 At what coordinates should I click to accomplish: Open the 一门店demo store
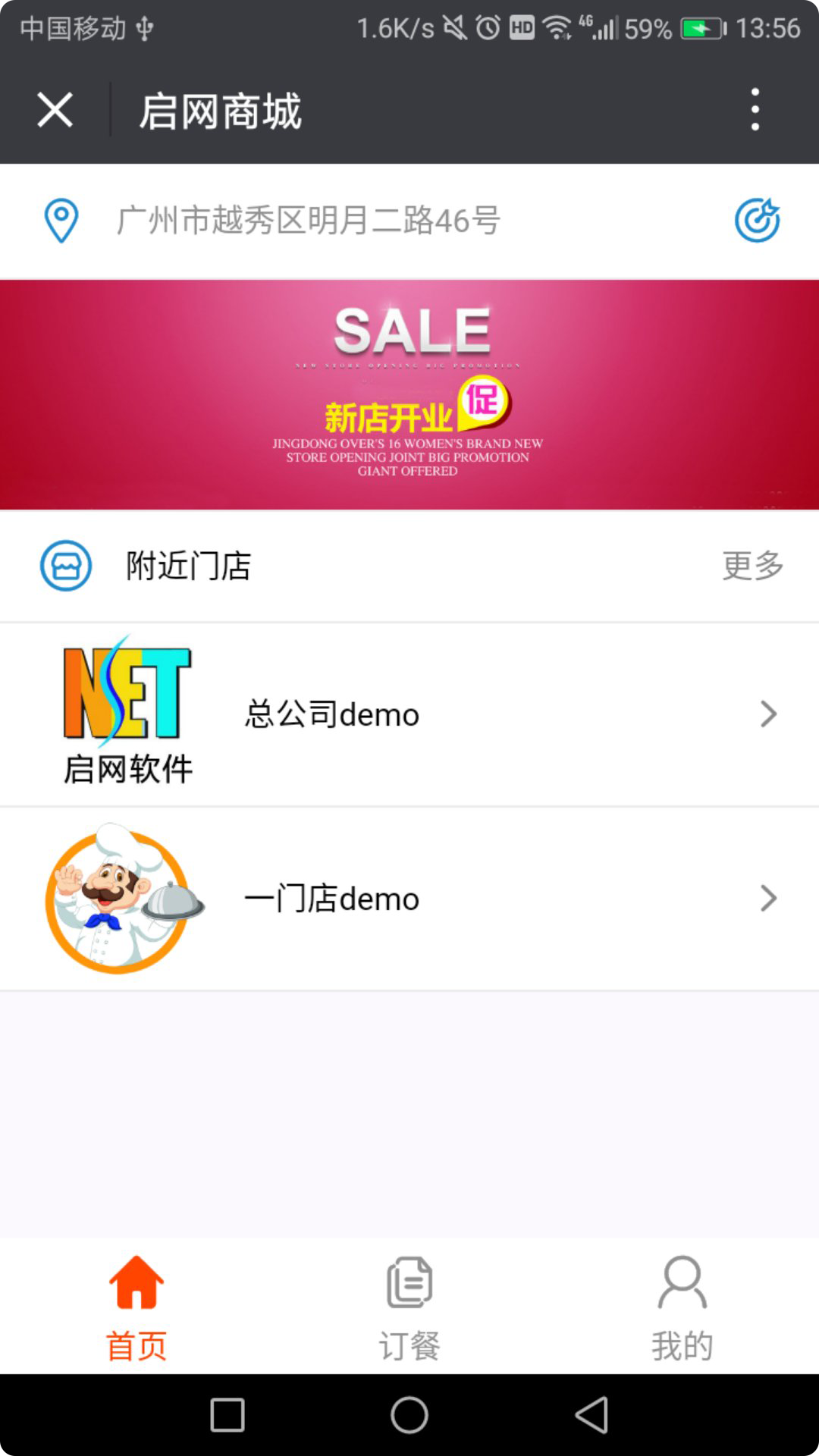409,899
